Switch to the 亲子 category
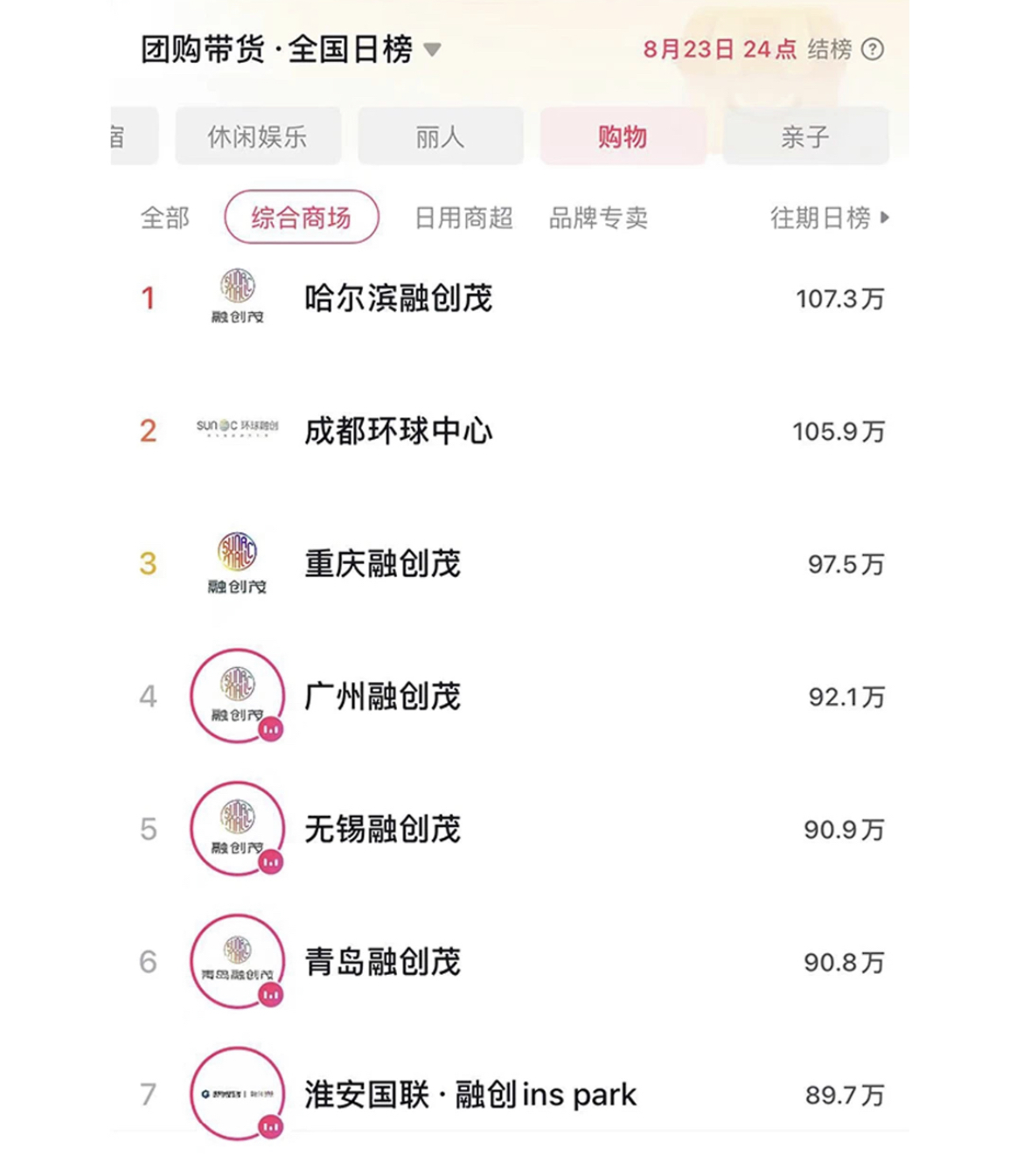The width and height of the screenshot is (1023, 1176). [x=804, y=136]
